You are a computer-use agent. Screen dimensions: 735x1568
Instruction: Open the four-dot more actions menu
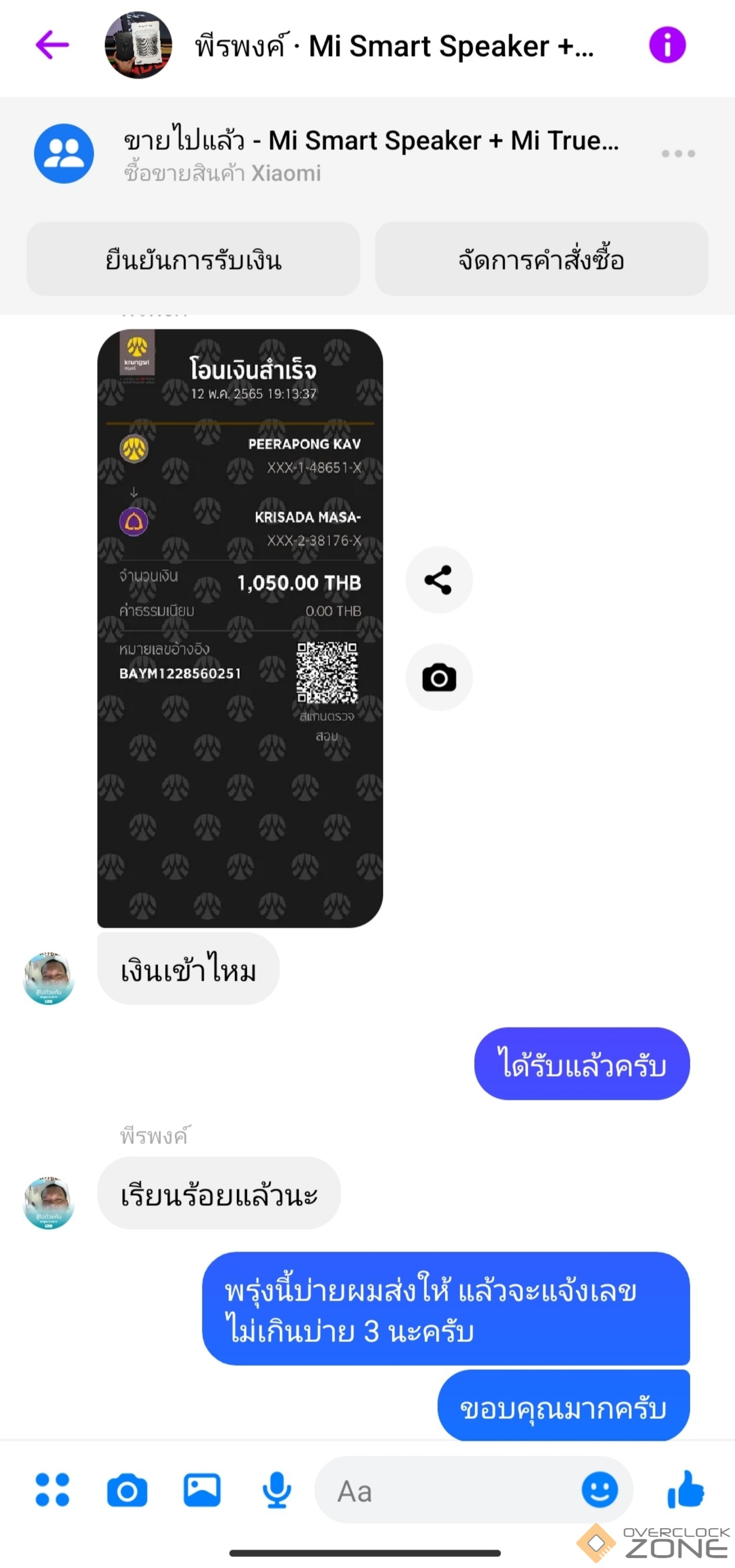[x=52, y=1490]
